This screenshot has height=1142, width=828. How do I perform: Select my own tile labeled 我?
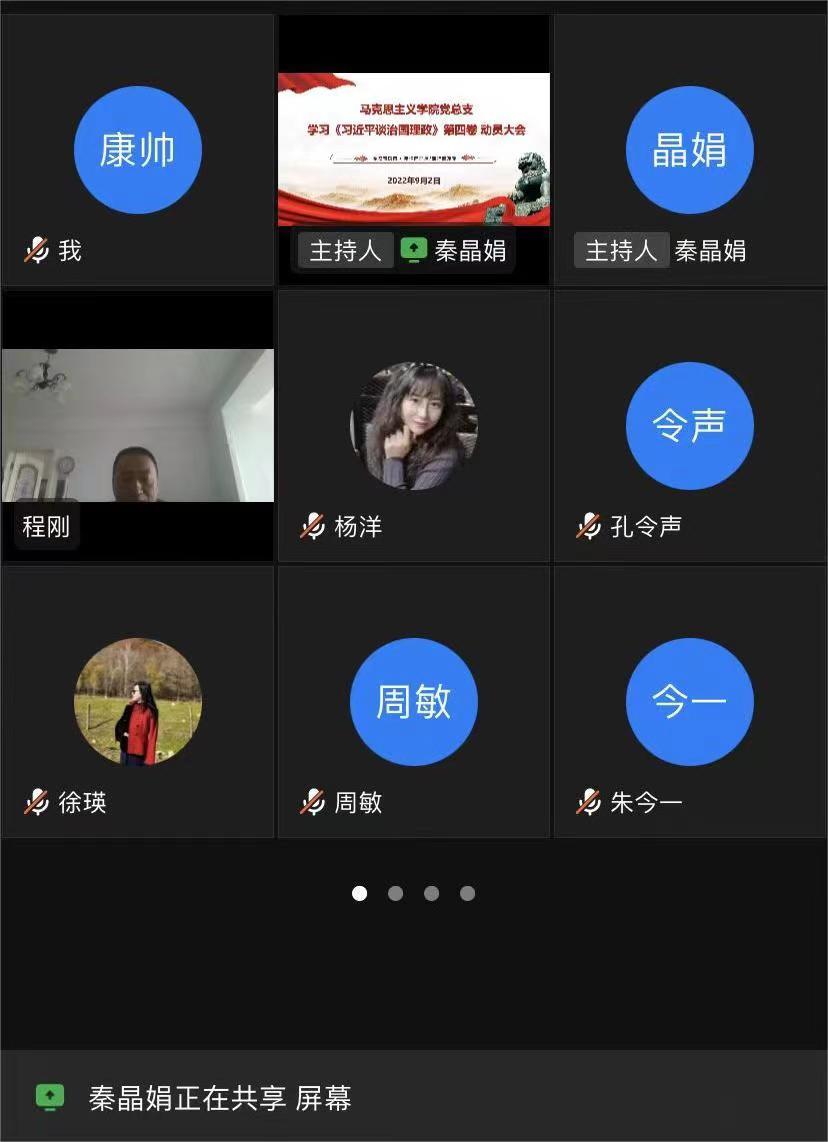point(138,150)
